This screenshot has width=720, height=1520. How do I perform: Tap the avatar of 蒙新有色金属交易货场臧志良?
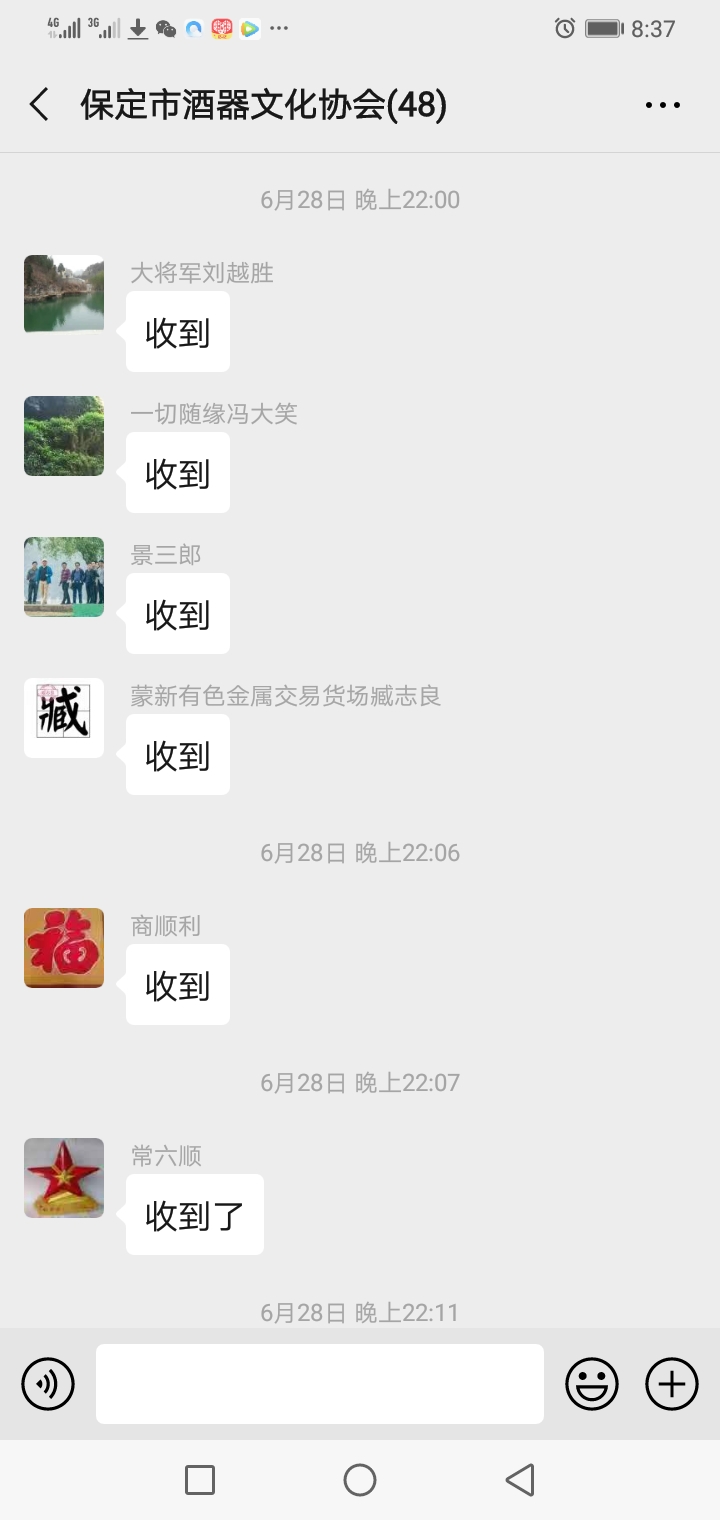click(x=64, y=718)
